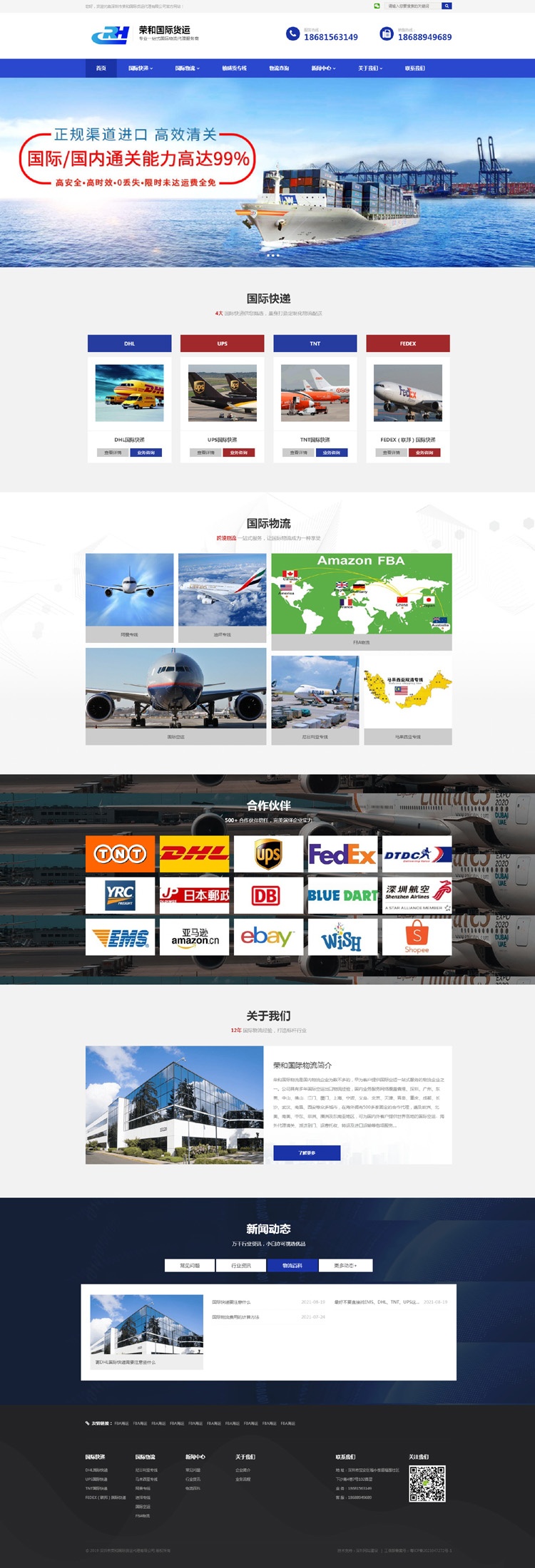Viewport: 535px width, 1568px height.
Task: Open the 马来西亚专线 tile
Action: [x=407, y=691]
